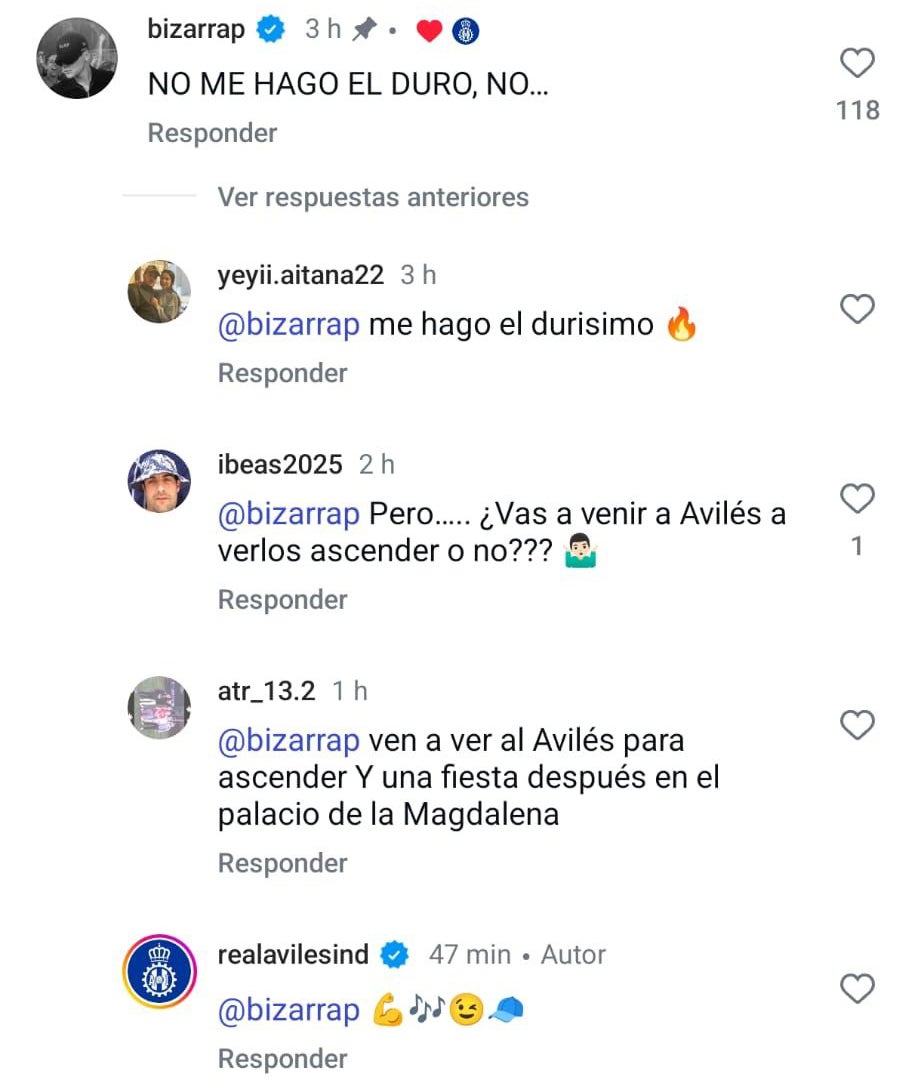Viewport: 921px width, 1087px height.
Task: Open the @bizarrap mention in ibeas2025's reply
Action: [x=288, y=514]
